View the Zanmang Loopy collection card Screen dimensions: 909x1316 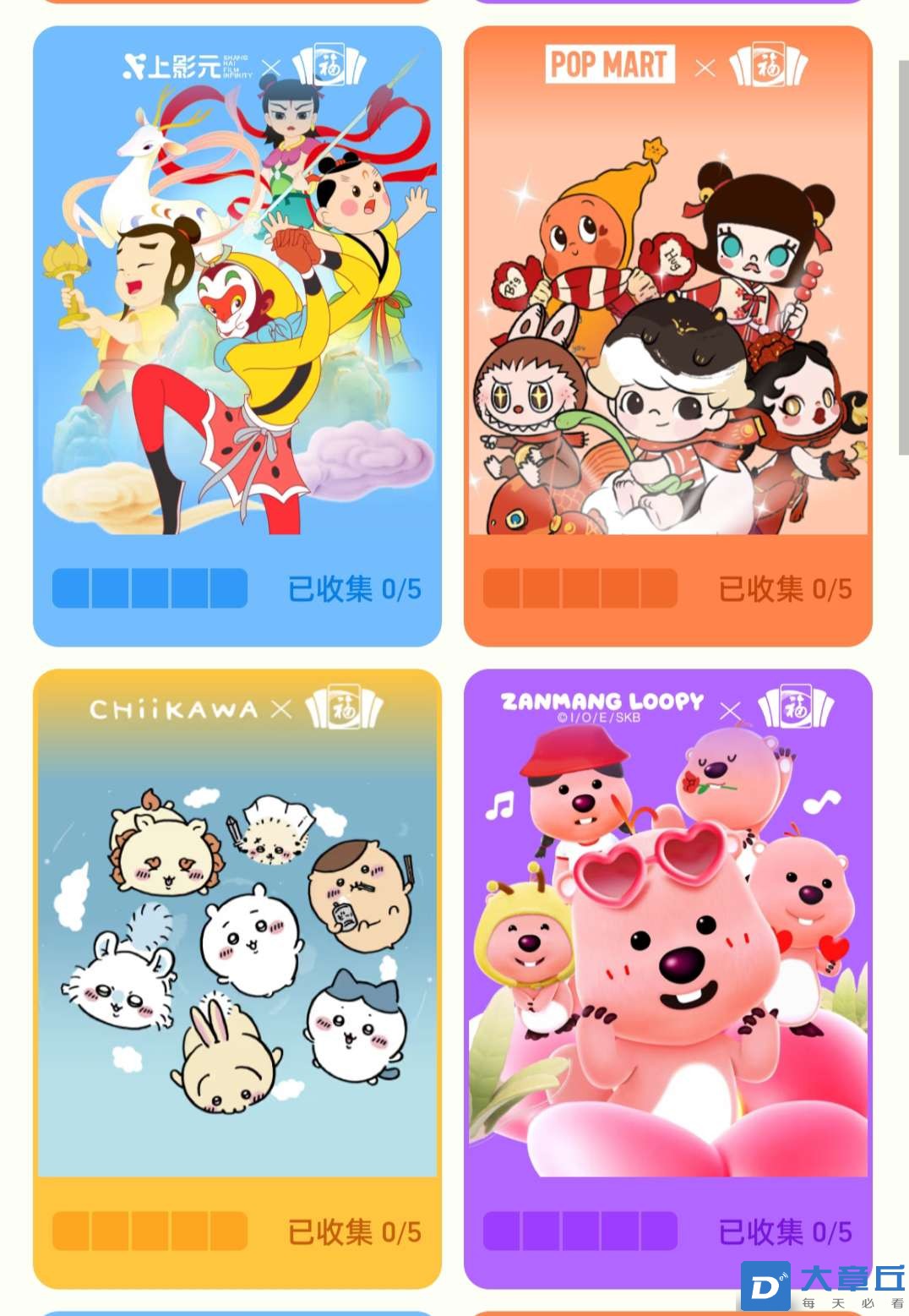[667, 978]
